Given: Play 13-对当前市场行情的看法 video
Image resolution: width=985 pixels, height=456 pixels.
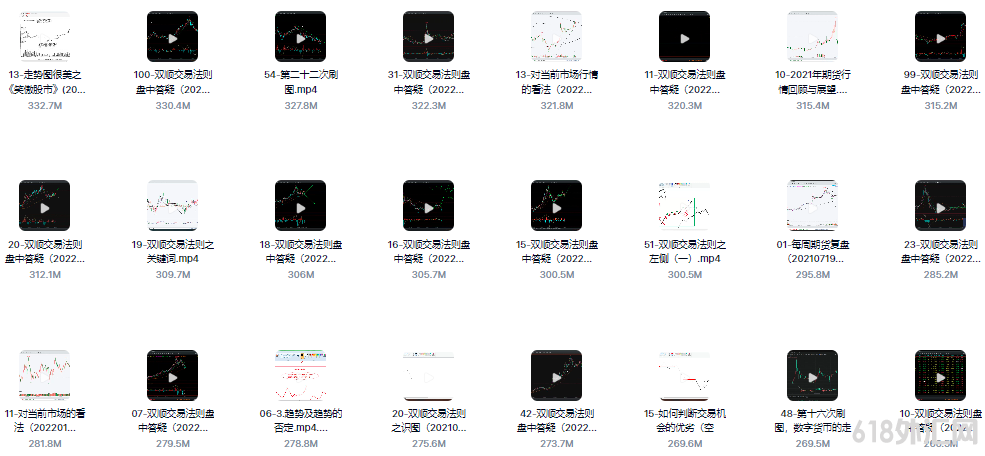Looking at the screenshot, I should click(556, 37).
